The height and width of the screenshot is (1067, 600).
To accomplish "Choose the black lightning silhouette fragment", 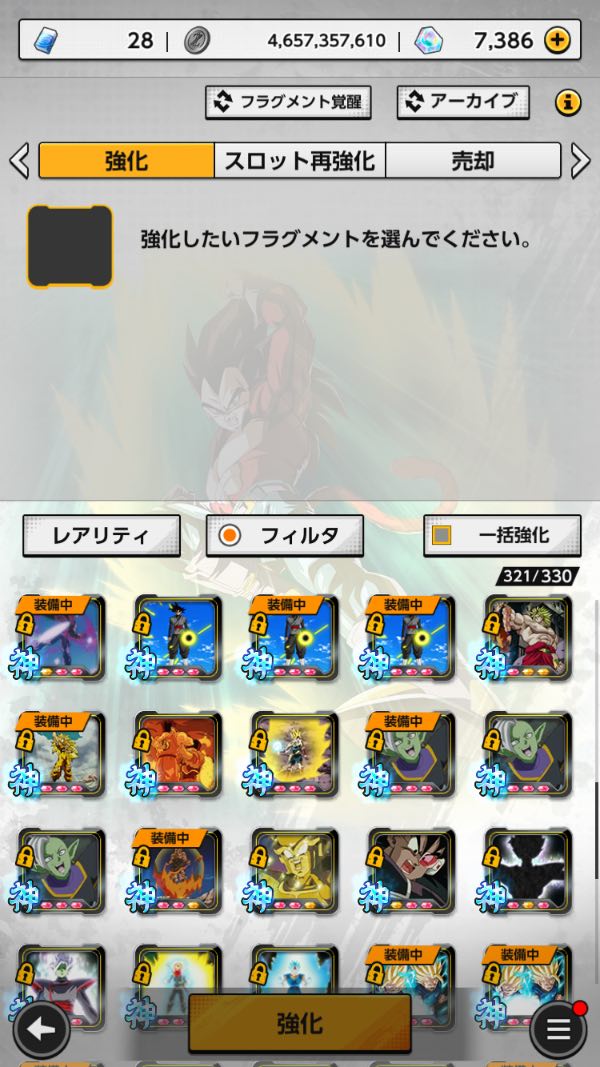I will pos(529,871).
